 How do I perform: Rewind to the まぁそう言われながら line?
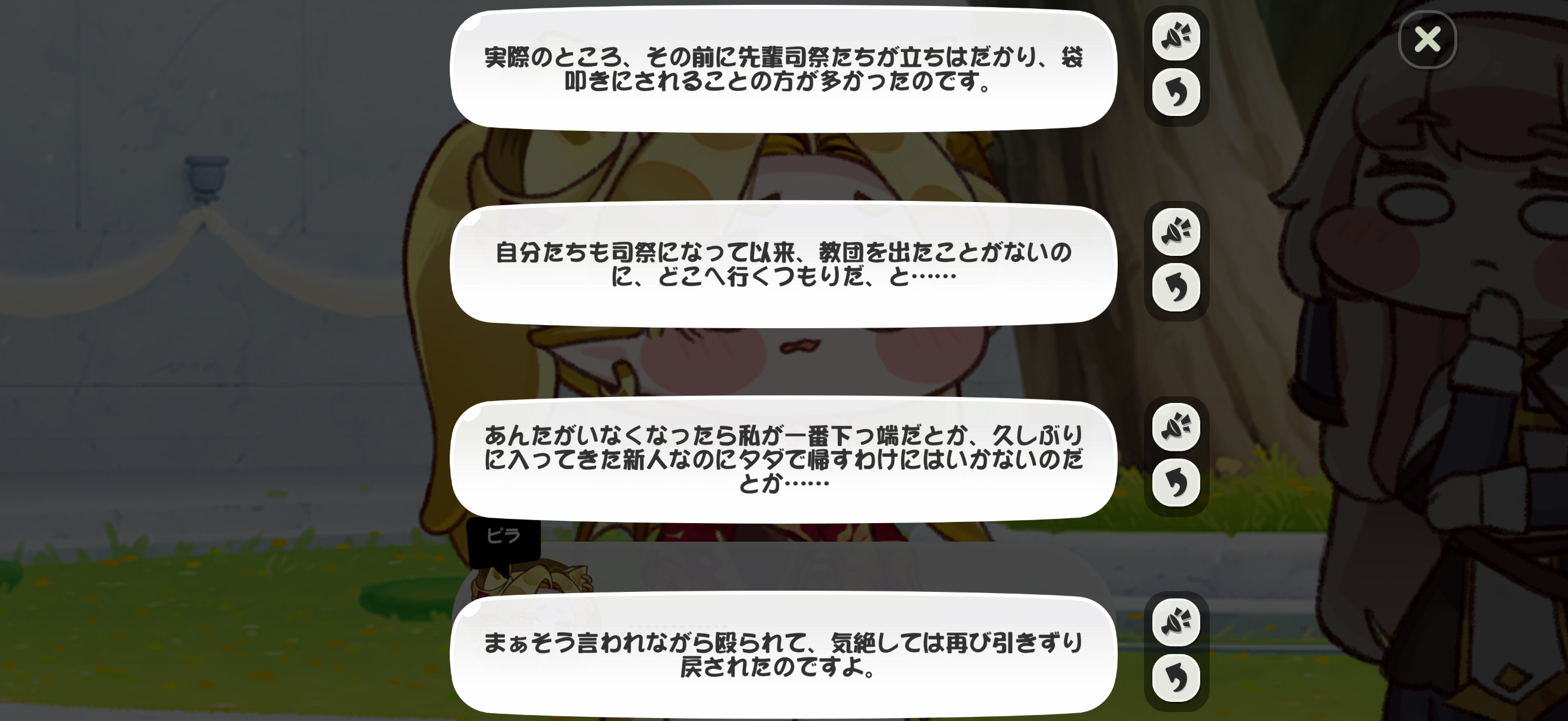click(1176, 679)
